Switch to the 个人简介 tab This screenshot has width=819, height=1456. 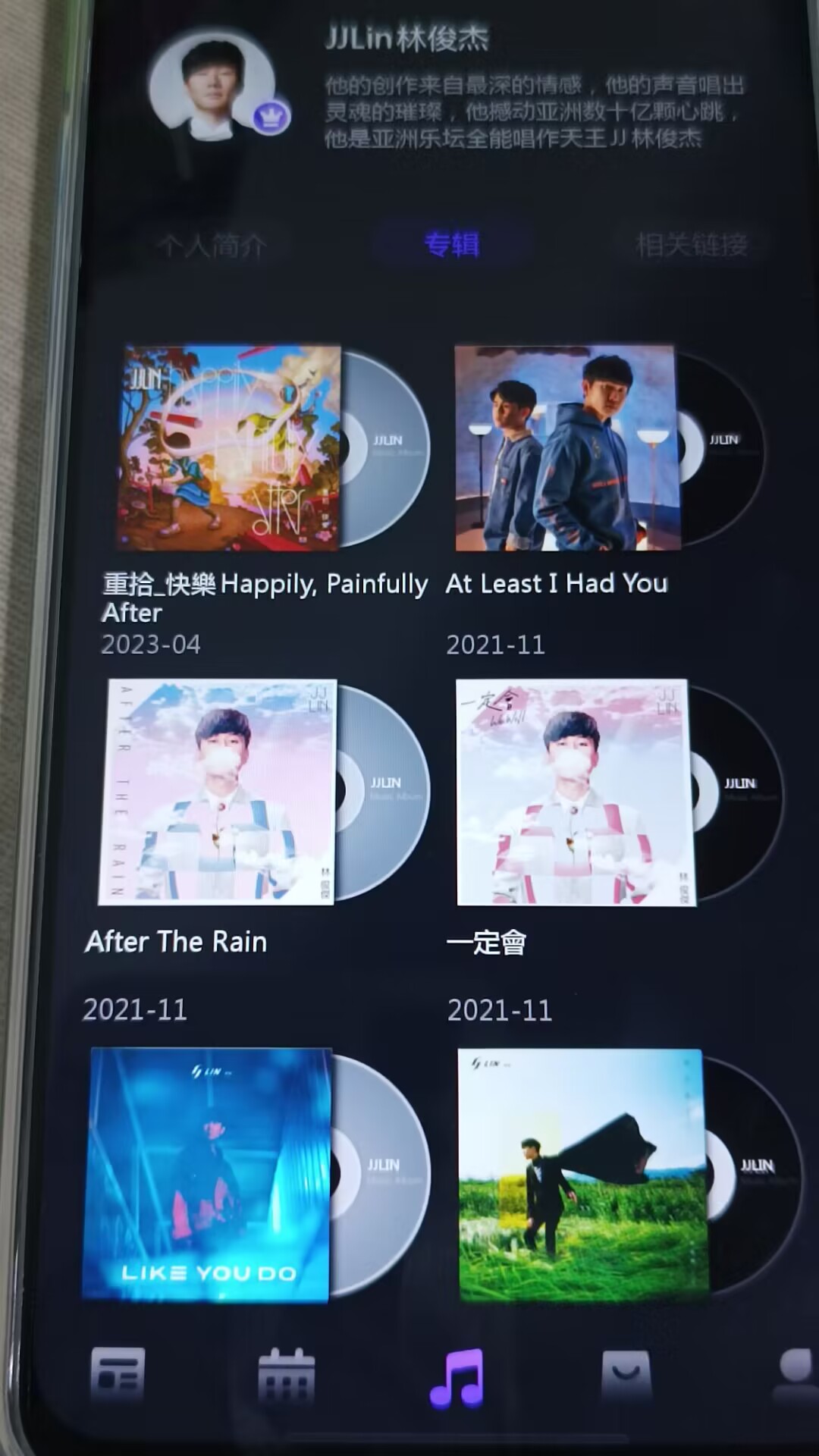211,245
